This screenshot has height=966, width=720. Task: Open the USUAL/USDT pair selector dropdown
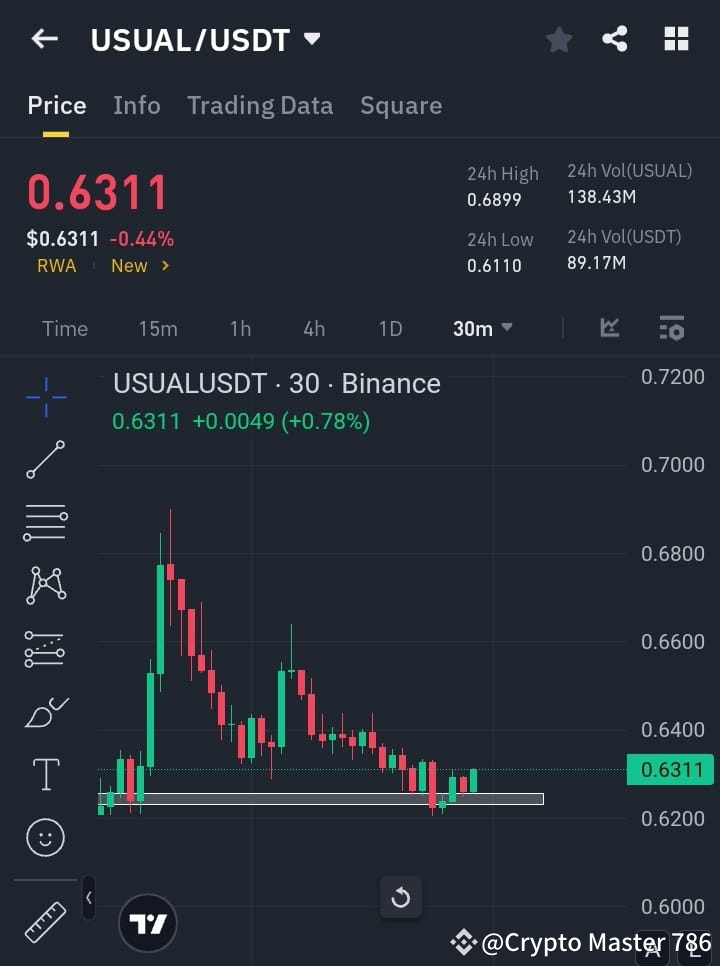[310, 39]
